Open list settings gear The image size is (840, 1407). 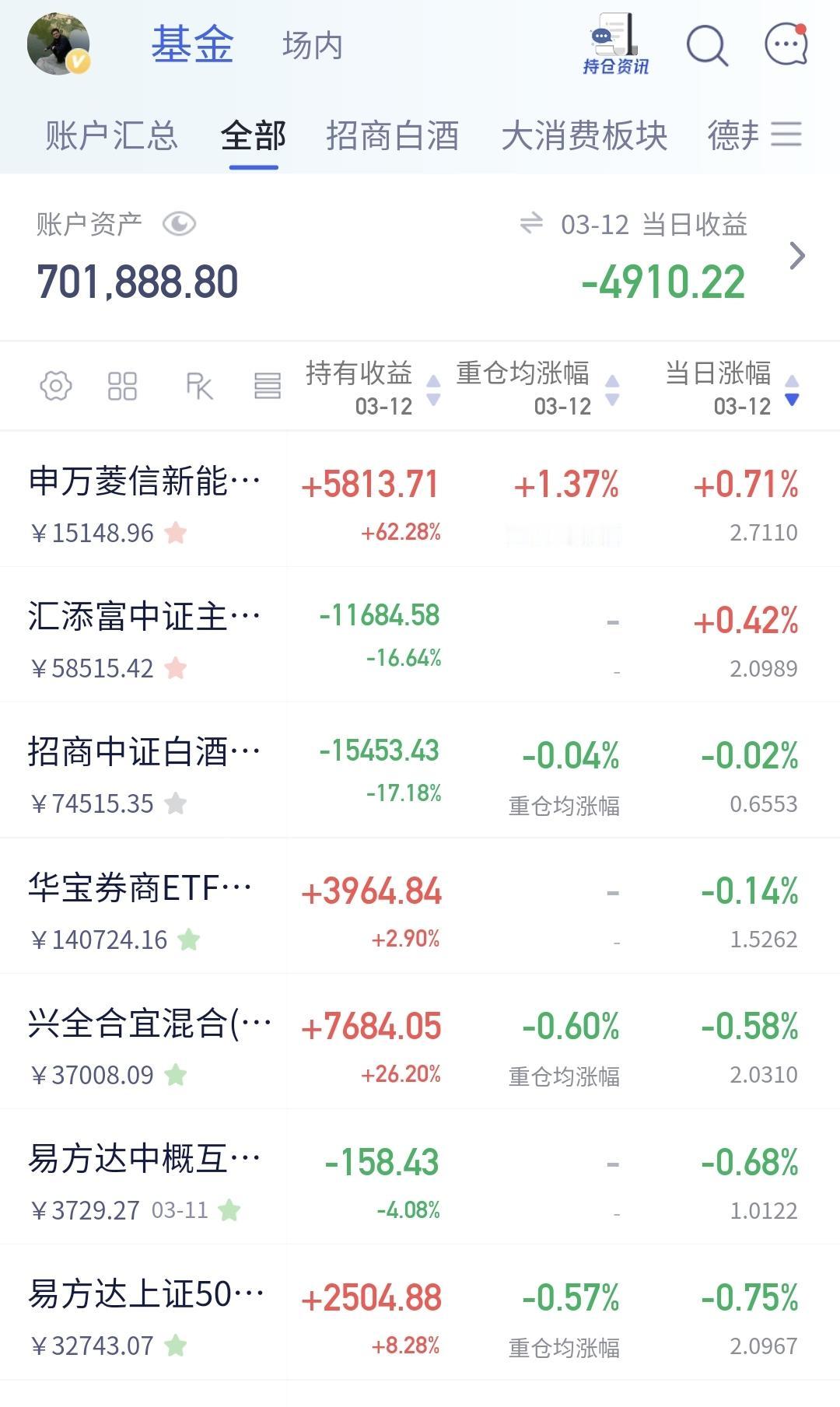[x=56, y=386]
